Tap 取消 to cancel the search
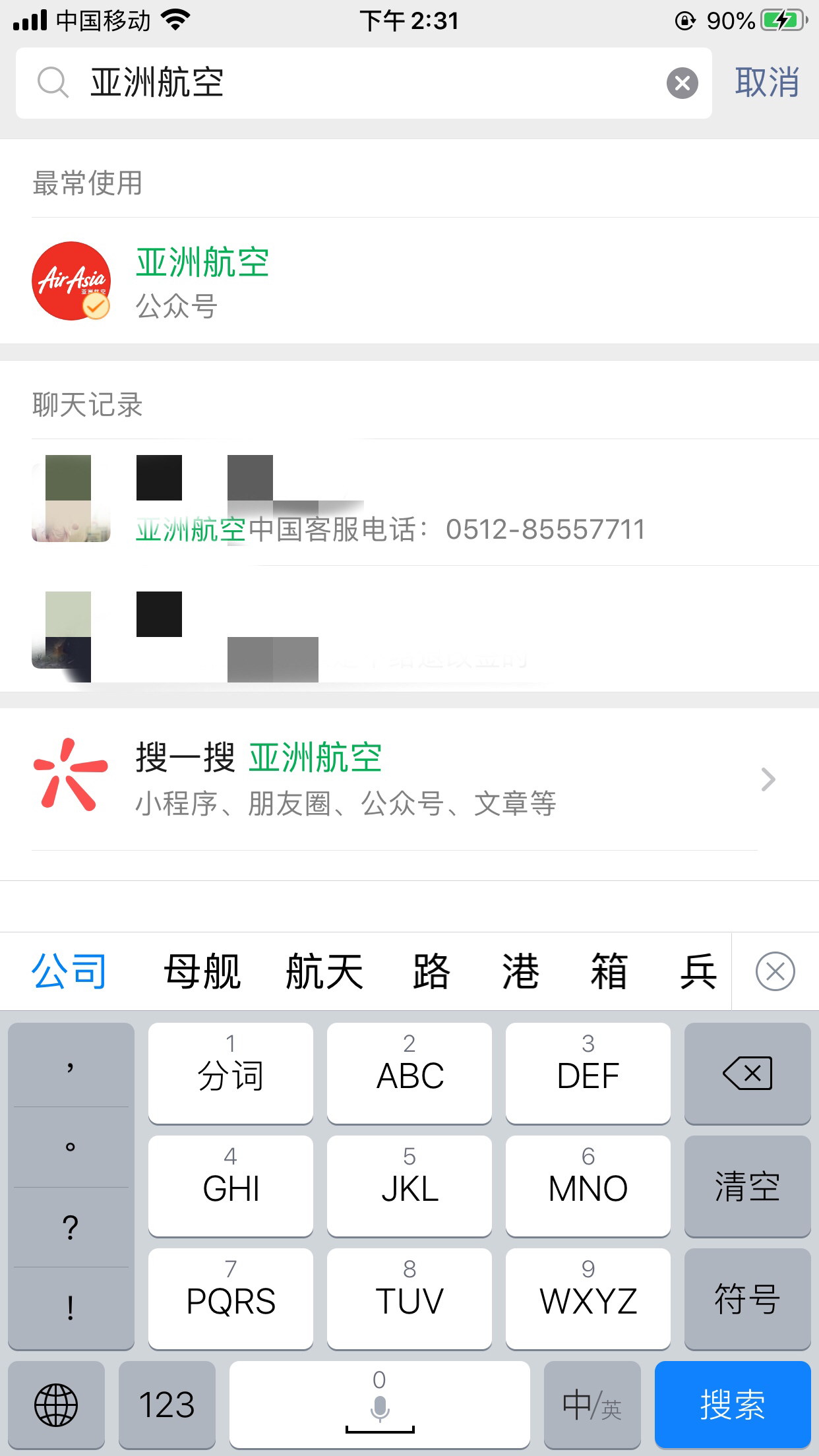 click(767, 83)
